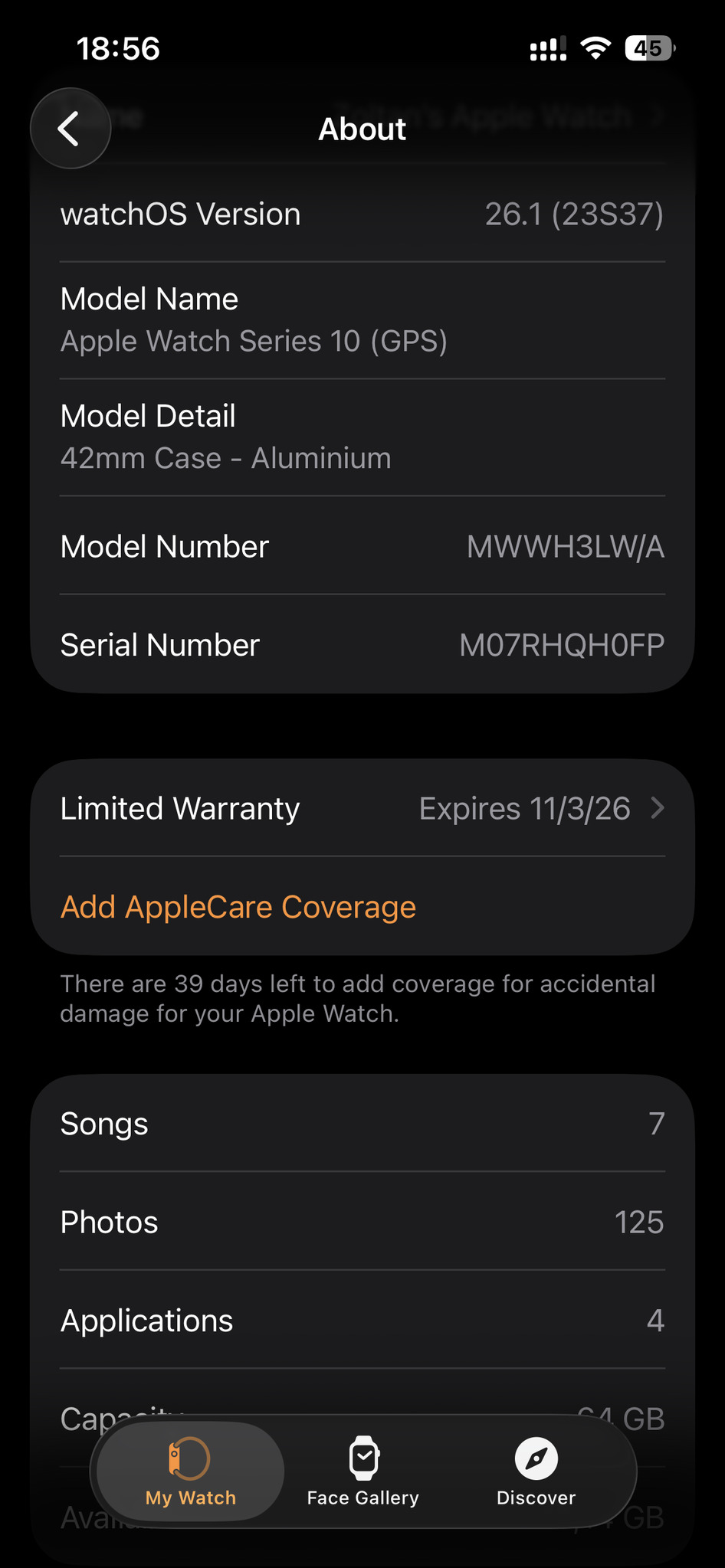Screen dimensions: 725x1568
Task: Open the Face Gallery tab
Action: pos(363,1472)
